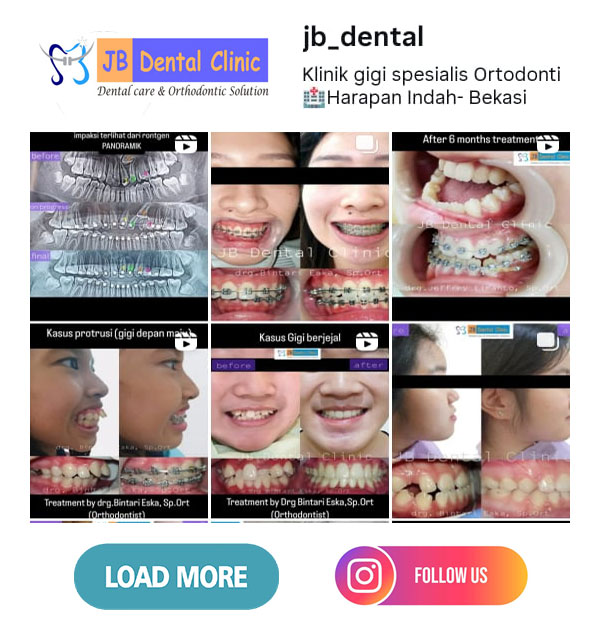Open the jb_dental profile name
The image size is (600, 628).
(x=363, y=37)
